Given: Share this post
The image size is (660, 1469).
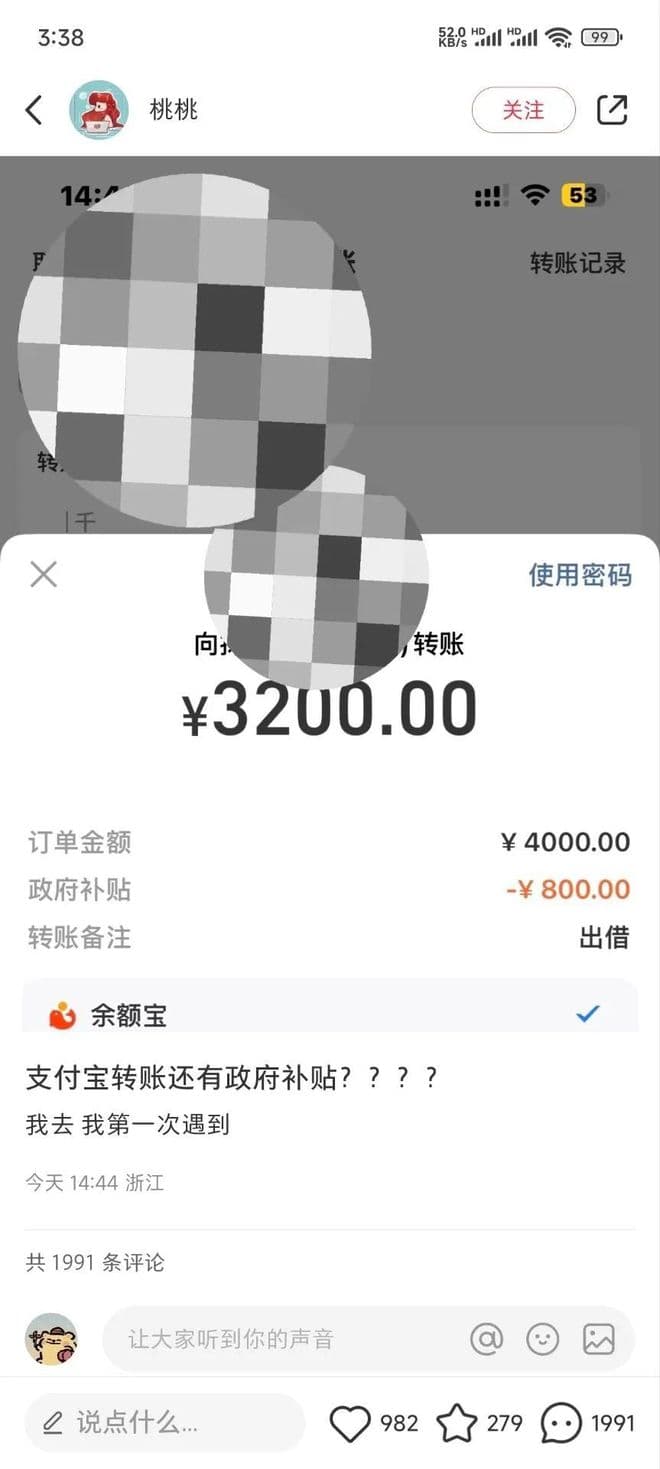Looking at the screenshot, I should [612, 110].
